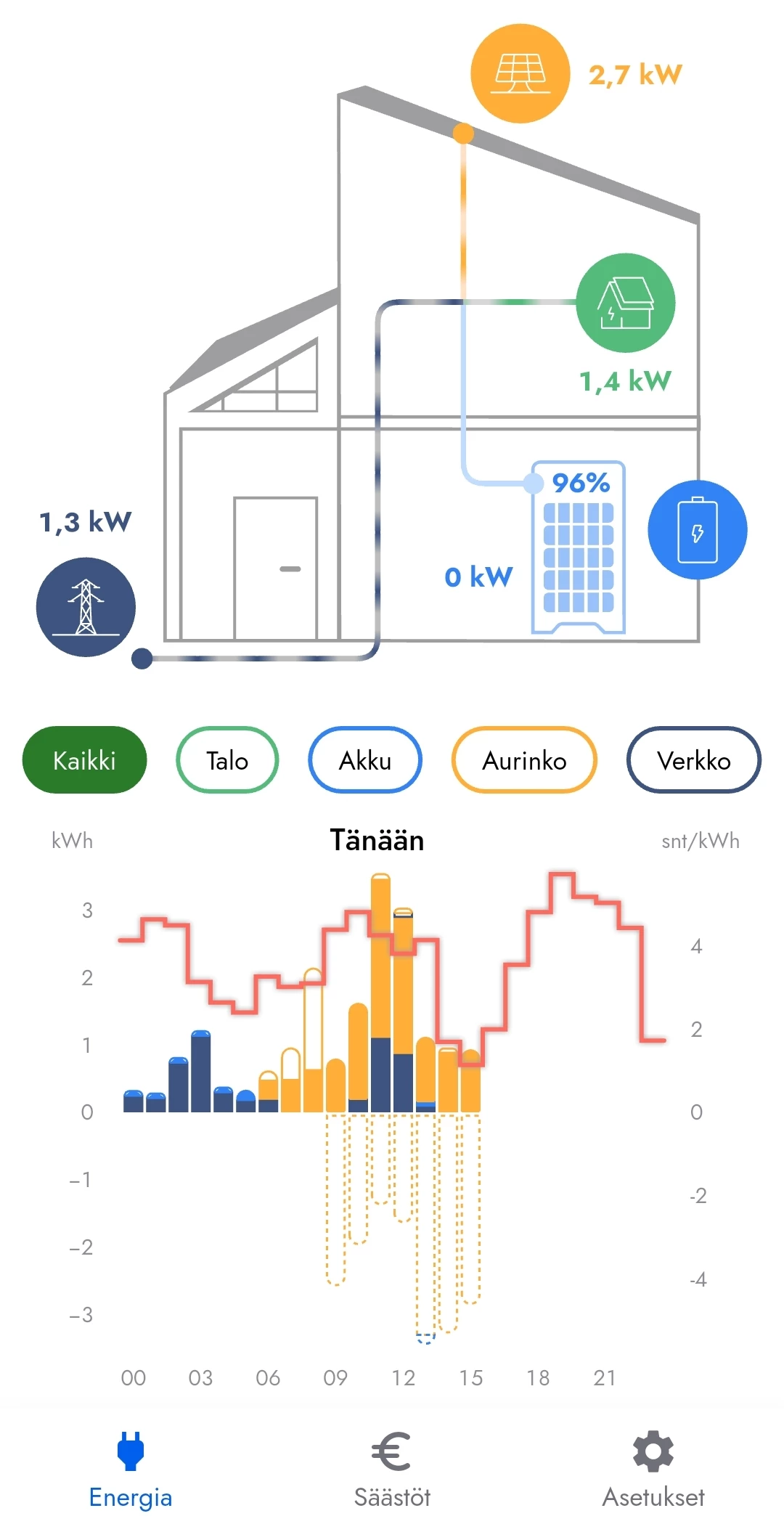Open the grid pylon icon

coord(86,607)
